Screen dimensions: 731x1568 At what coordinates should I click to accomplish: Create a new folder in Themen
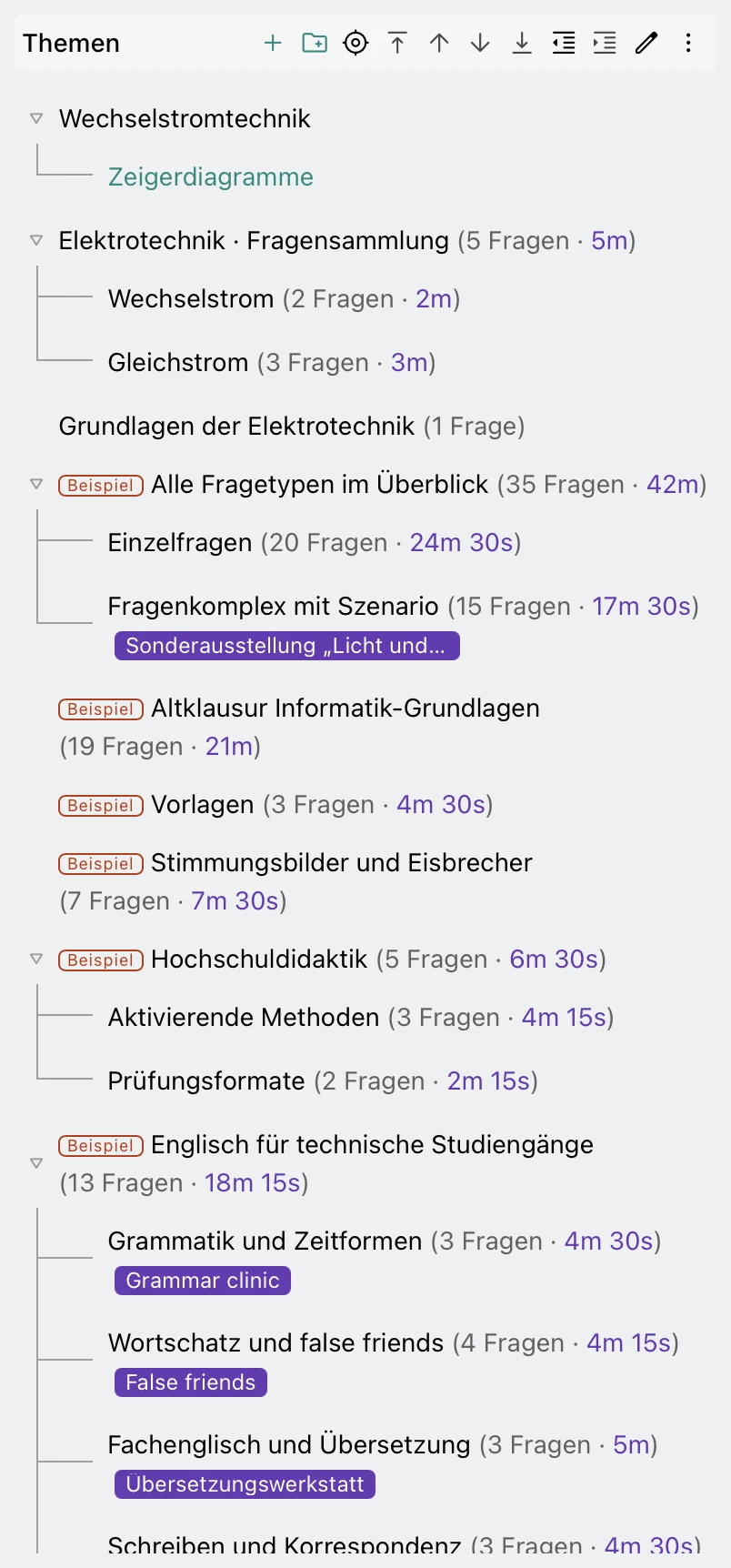[315, 43]
